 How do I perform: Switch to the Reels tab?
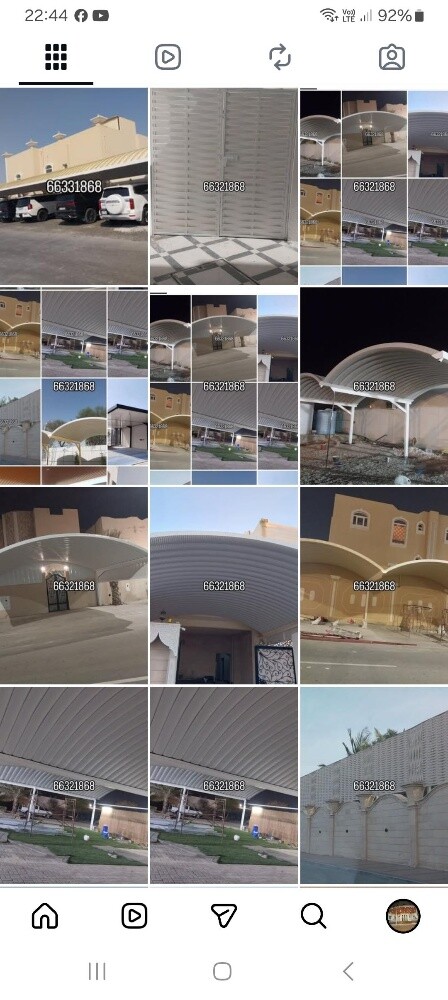click(x=168, y=57)
